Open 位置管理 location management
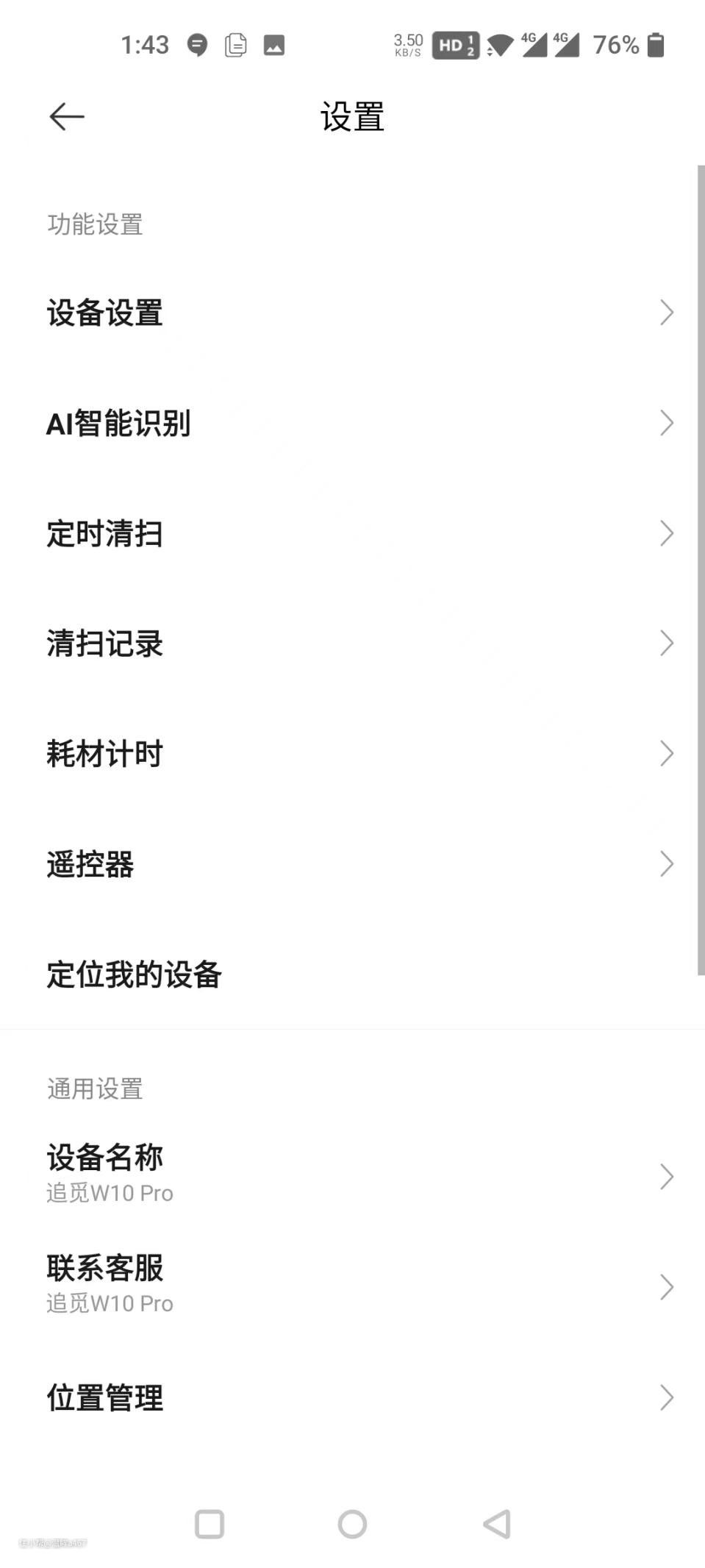Screen dimensions: 705x1568 click(352, 1397)
